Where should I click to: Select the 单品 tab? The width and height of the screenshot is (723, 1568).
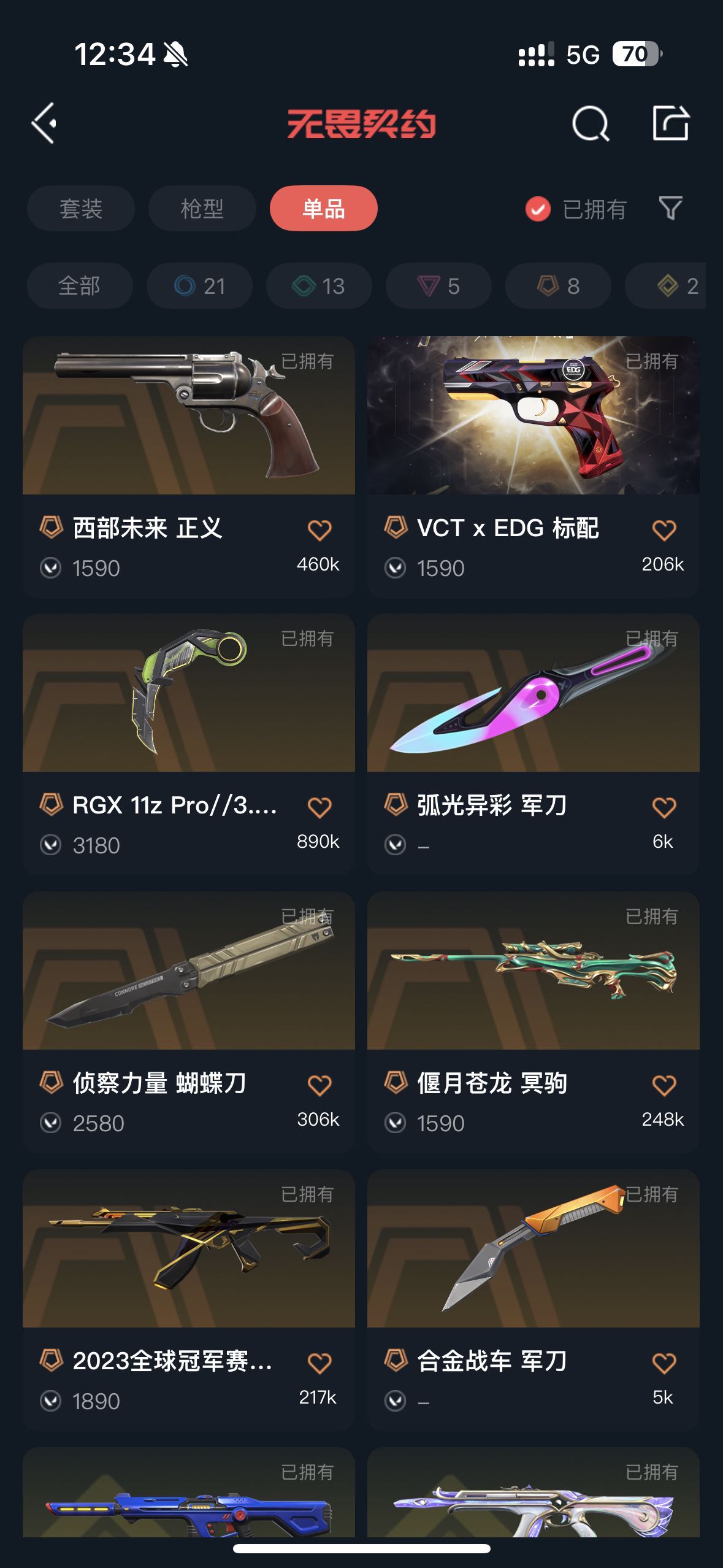click(x=323, y=209)
